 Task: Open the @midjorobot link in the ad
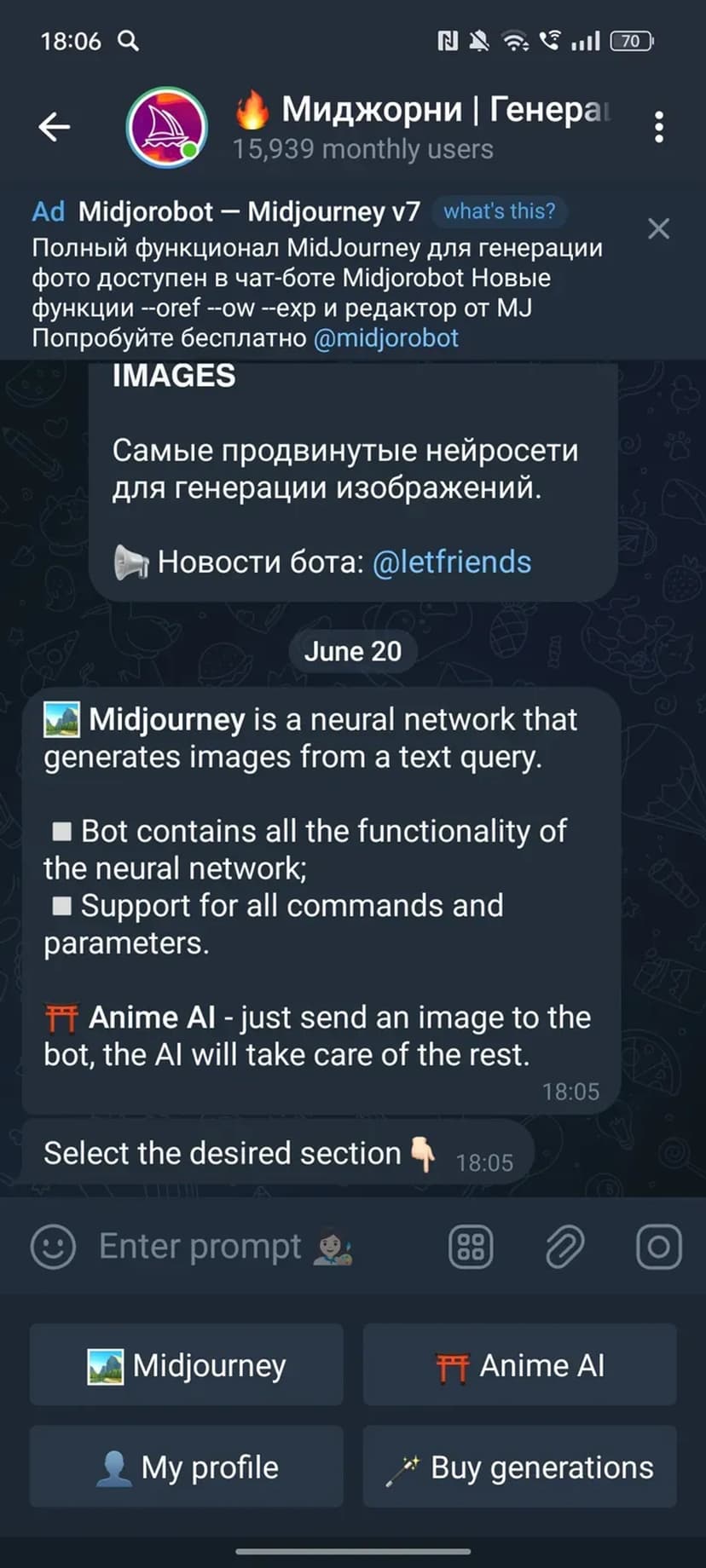pyautogui.click(x=385, y=338)
